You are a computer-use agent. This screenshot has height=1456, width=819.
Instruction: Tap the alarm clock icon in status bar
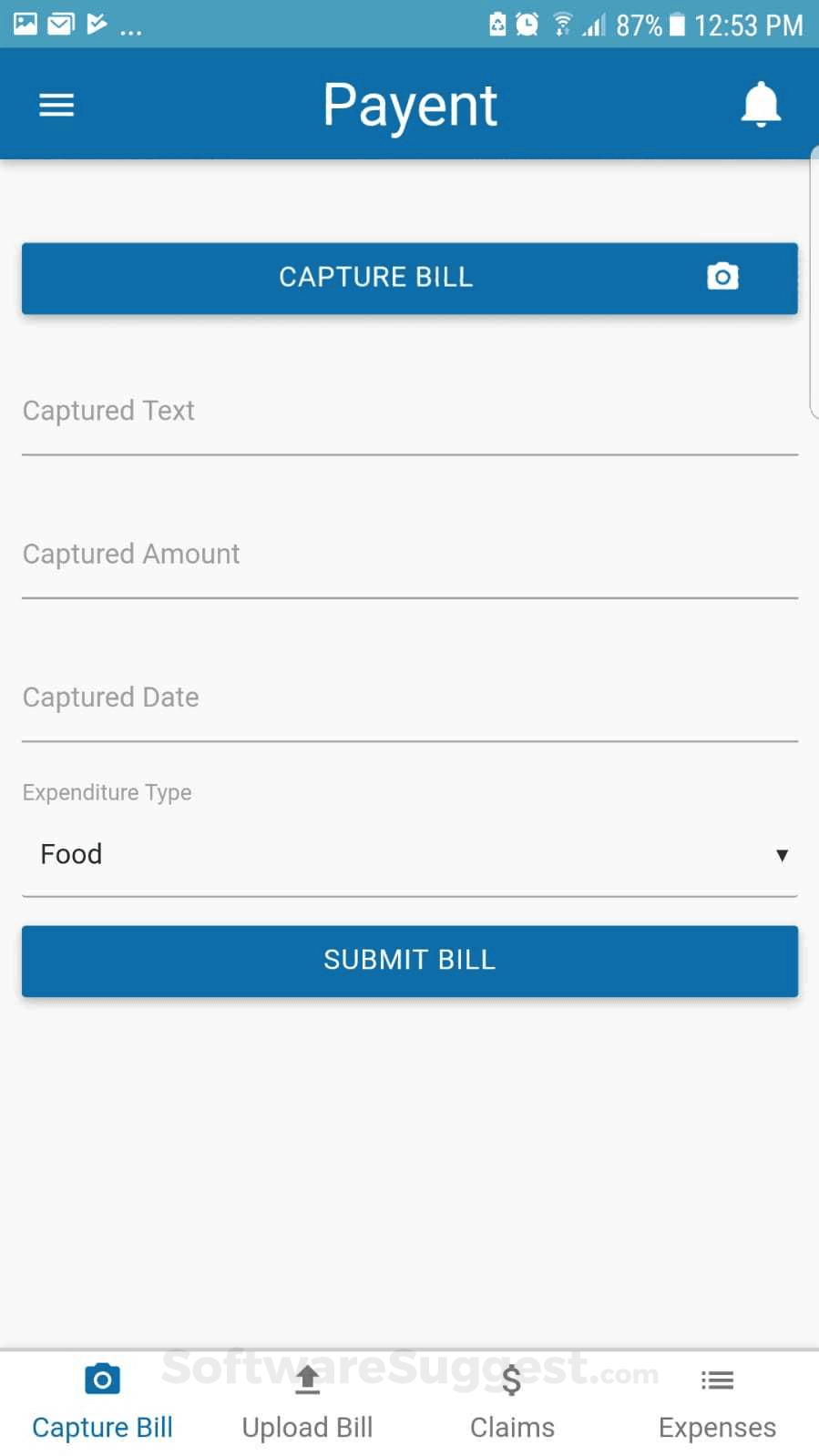pos(527,25)
